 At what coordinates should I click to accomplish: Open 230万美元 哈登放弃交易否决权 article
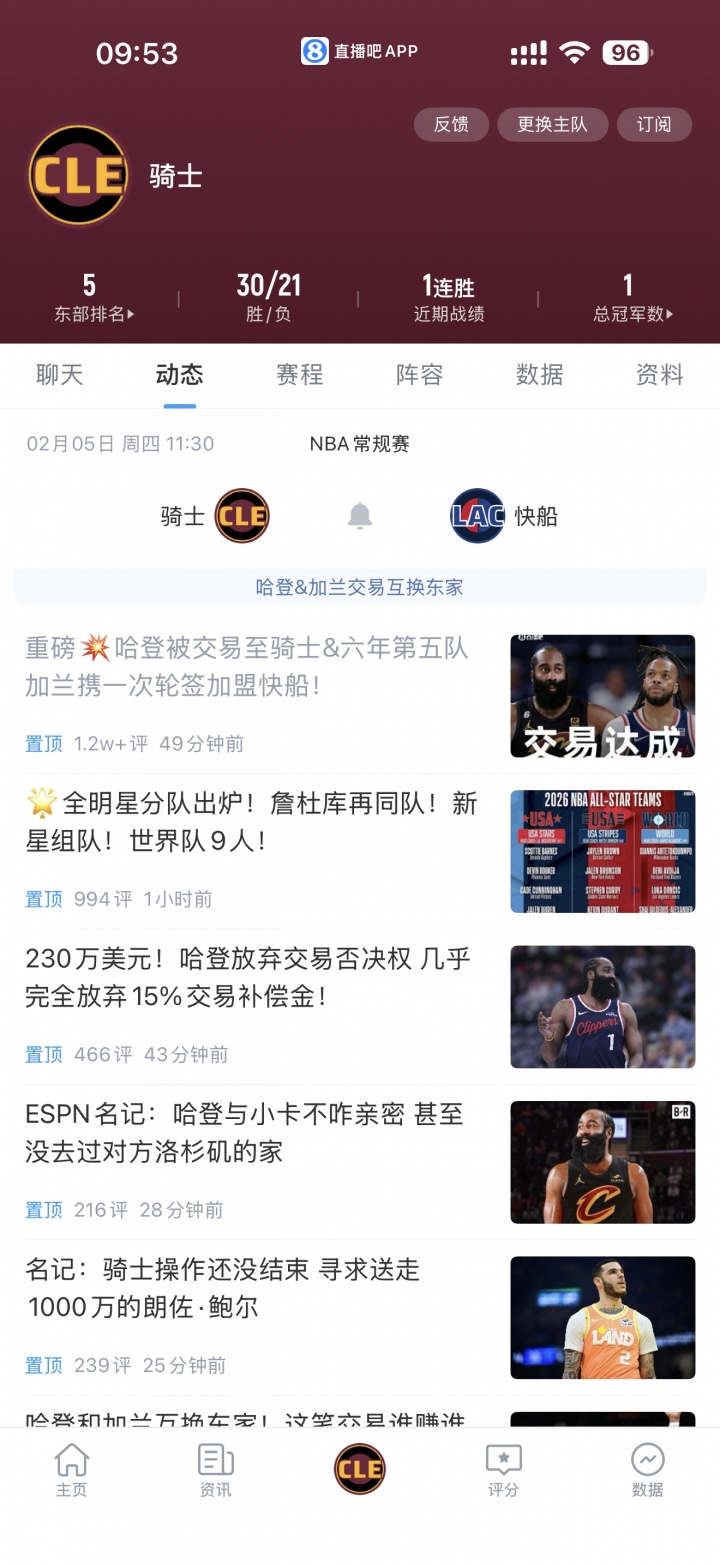click(x=250, y=977)
